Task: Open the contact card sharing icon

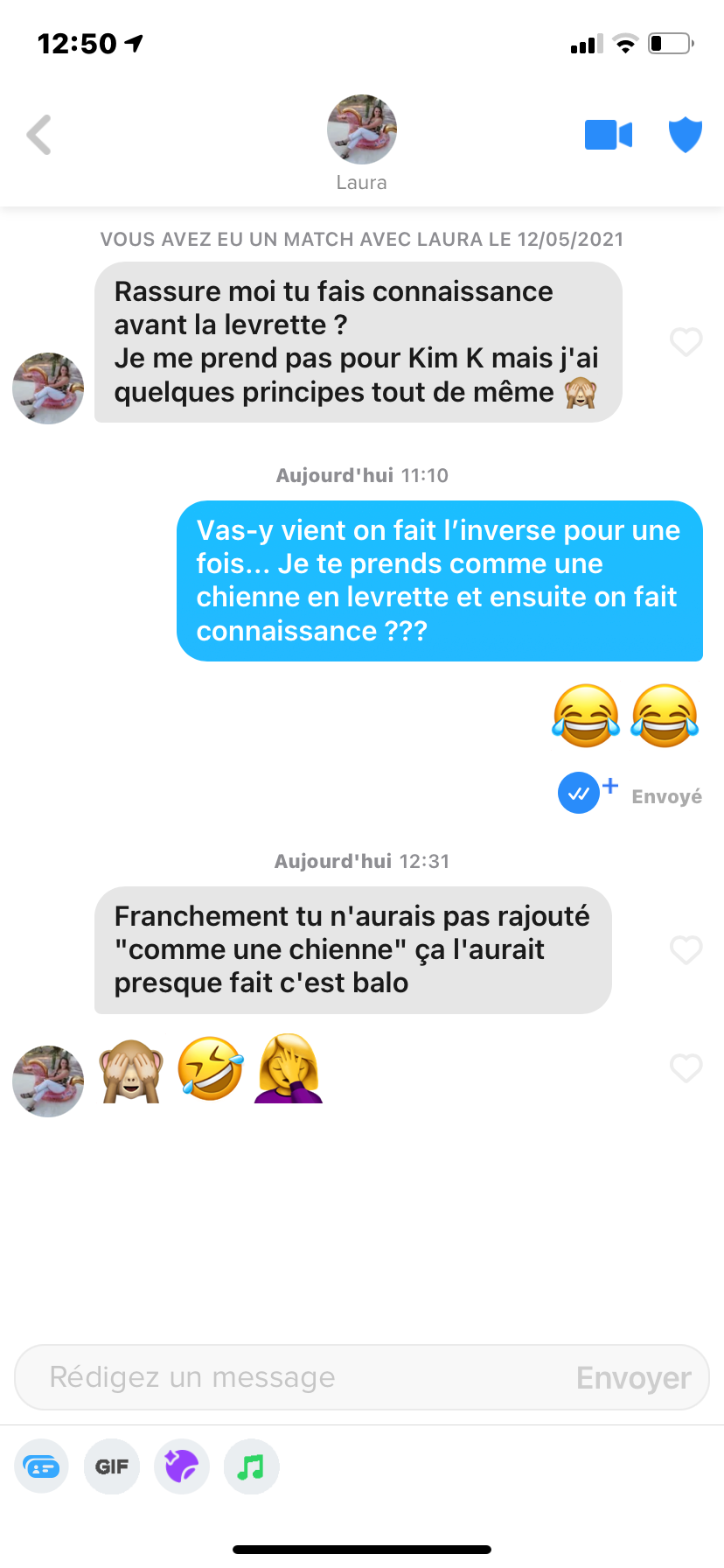Action: pyautogui.click(x=41, y=1466)
